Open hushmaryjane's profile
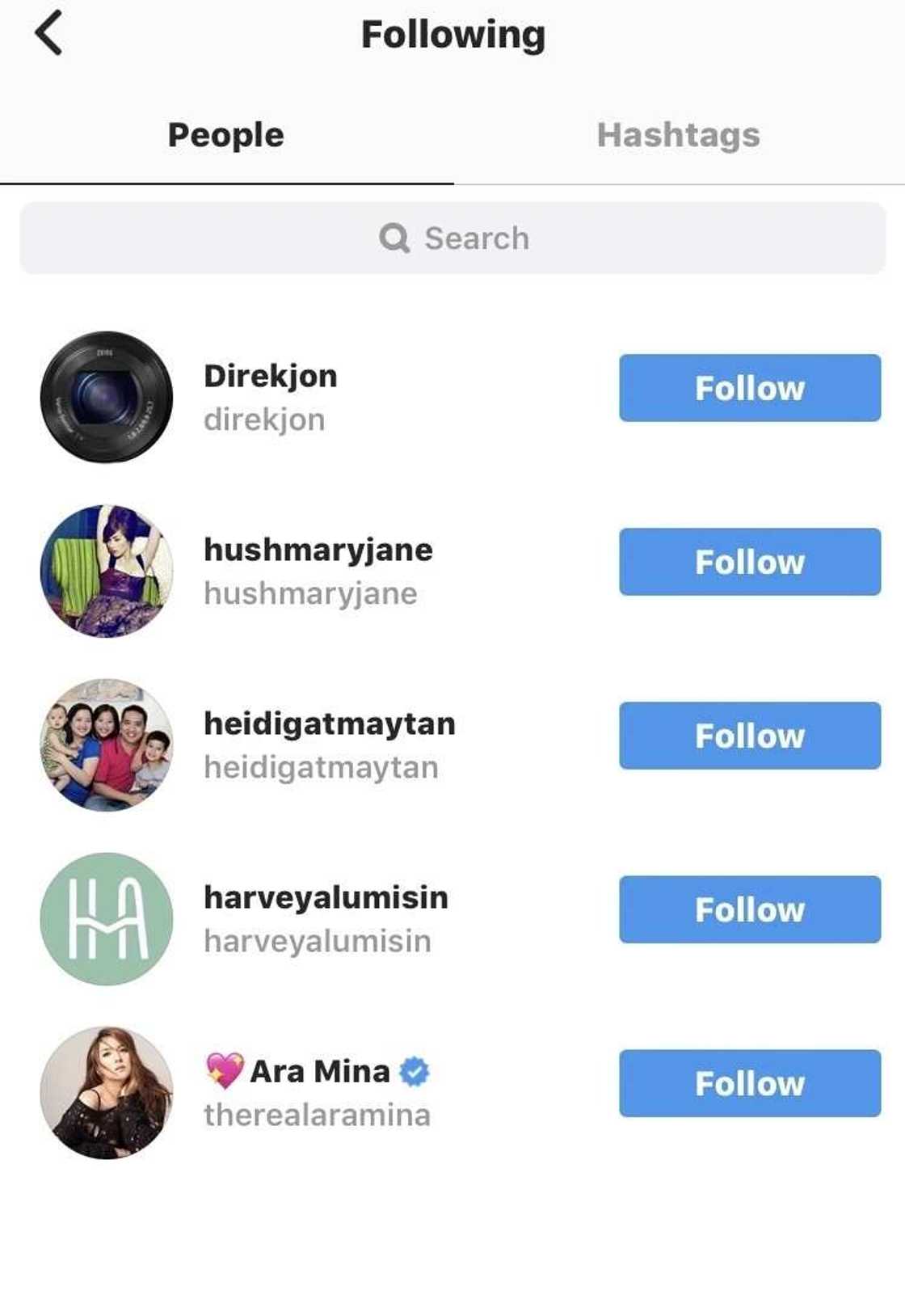 click(318, 550)
